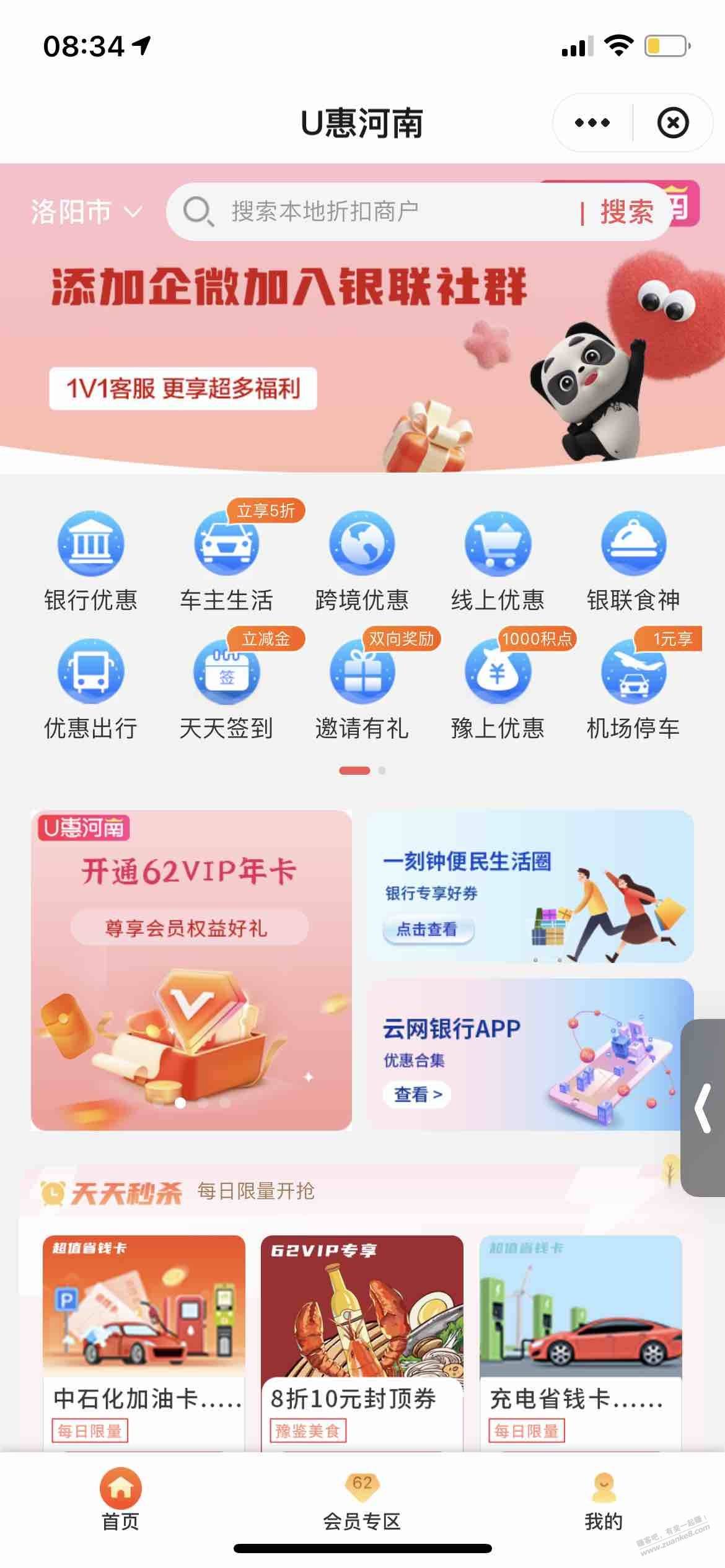Close the U惠河南 mini program
Viewport: 725px width, 1568px height.
672,123
